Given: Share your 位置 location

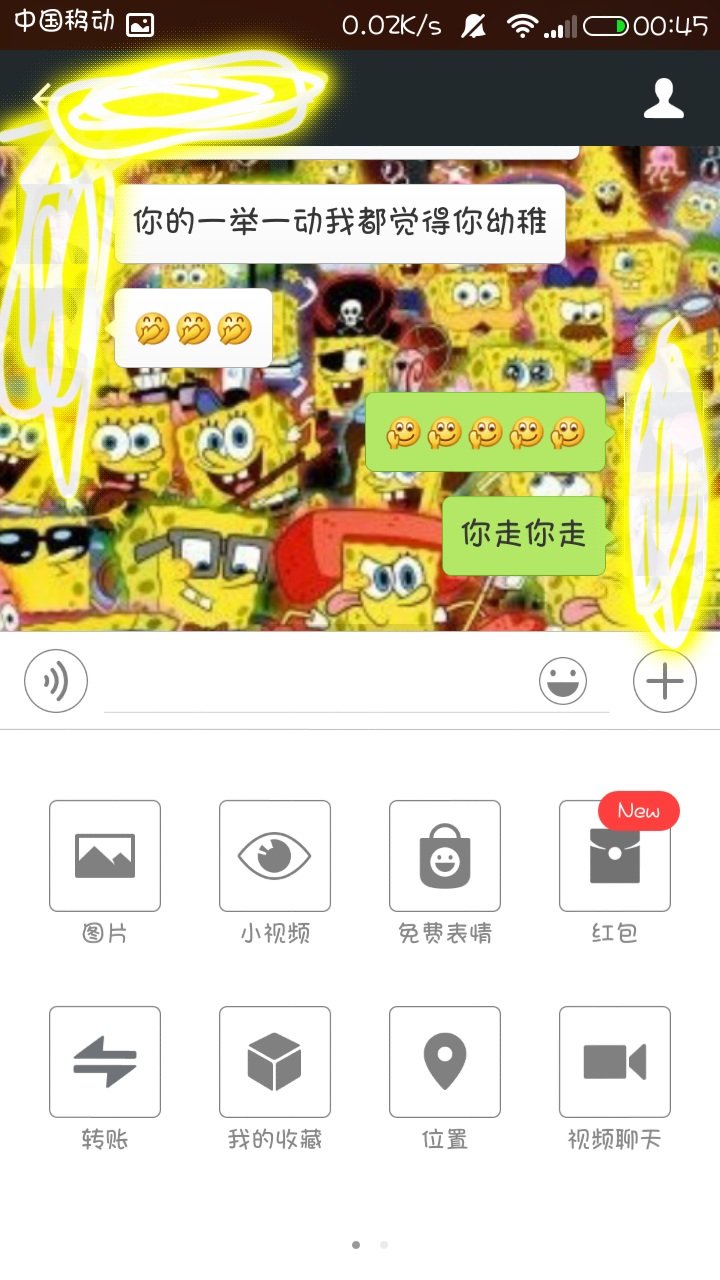Looking at the screenshot, I should tap(445, 1062).
